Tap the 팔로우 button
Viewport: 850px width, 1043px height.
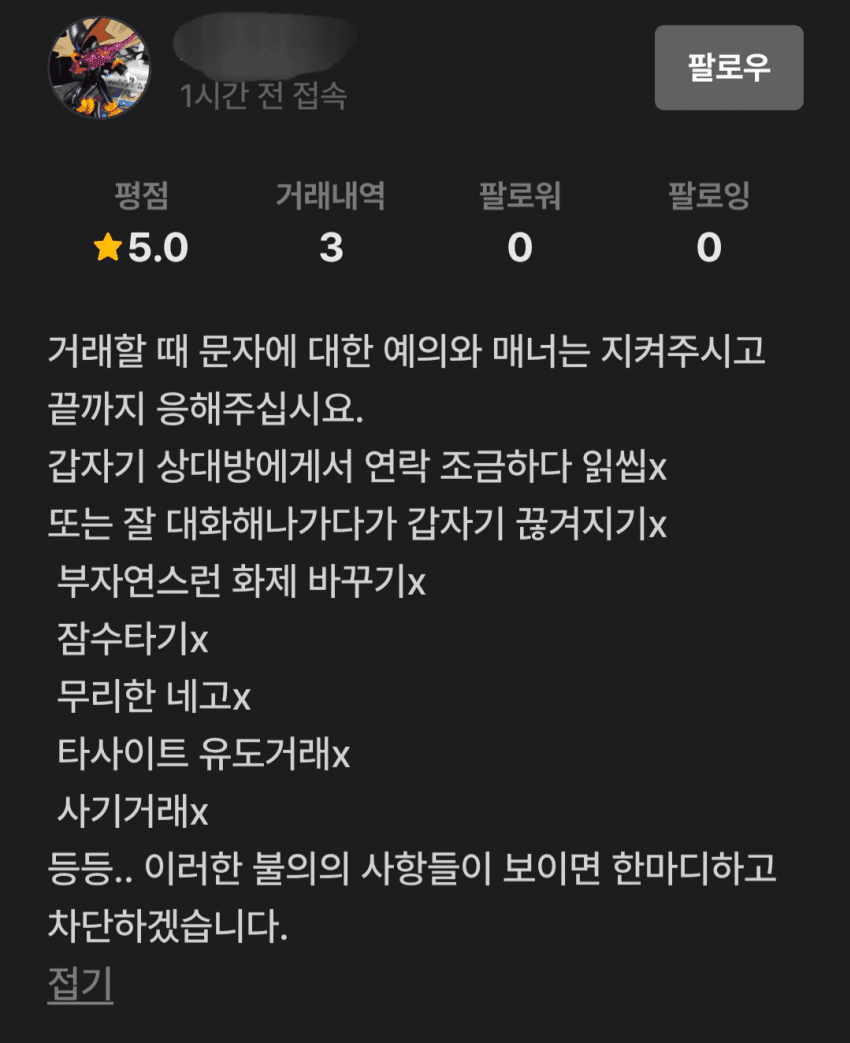tap(728, 68)
